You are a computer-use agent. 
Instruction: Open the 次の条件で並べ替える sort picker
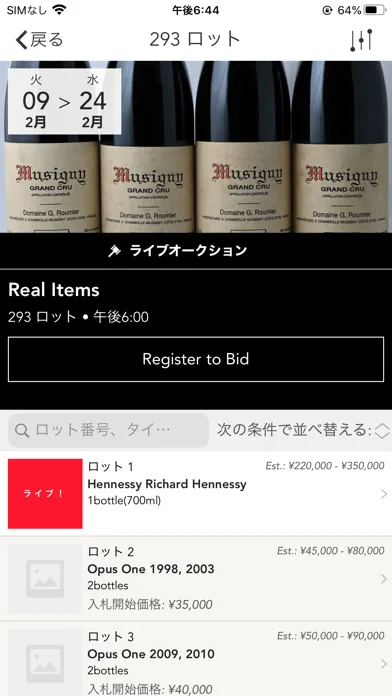tap(303, 430)
